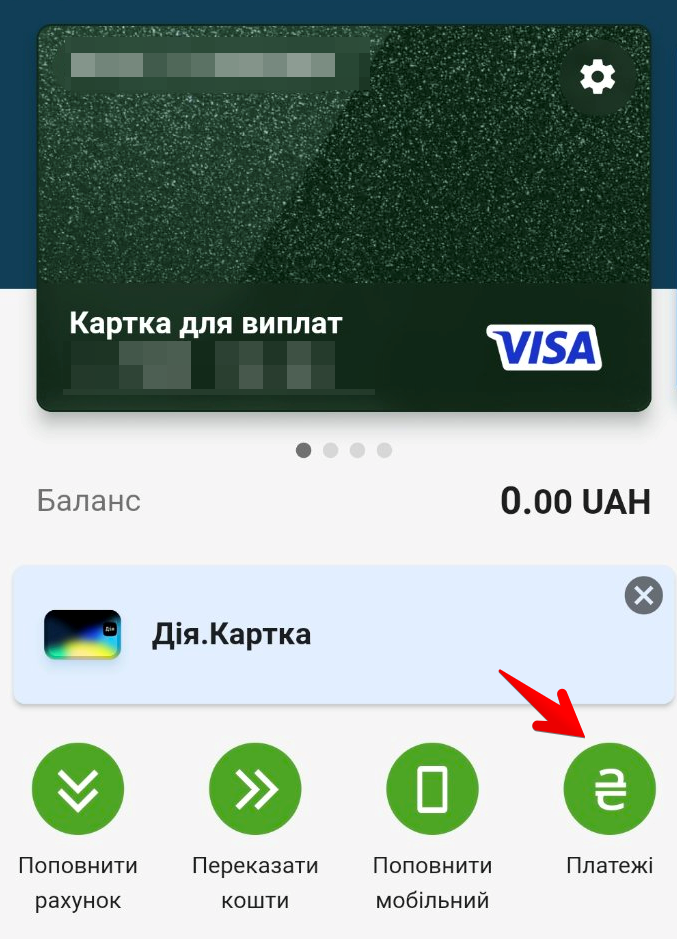Image resolution: width=677 pixels, height=939 pixels.
Task: Tap Поповнити рахунок button
Action: pos(78,791)
